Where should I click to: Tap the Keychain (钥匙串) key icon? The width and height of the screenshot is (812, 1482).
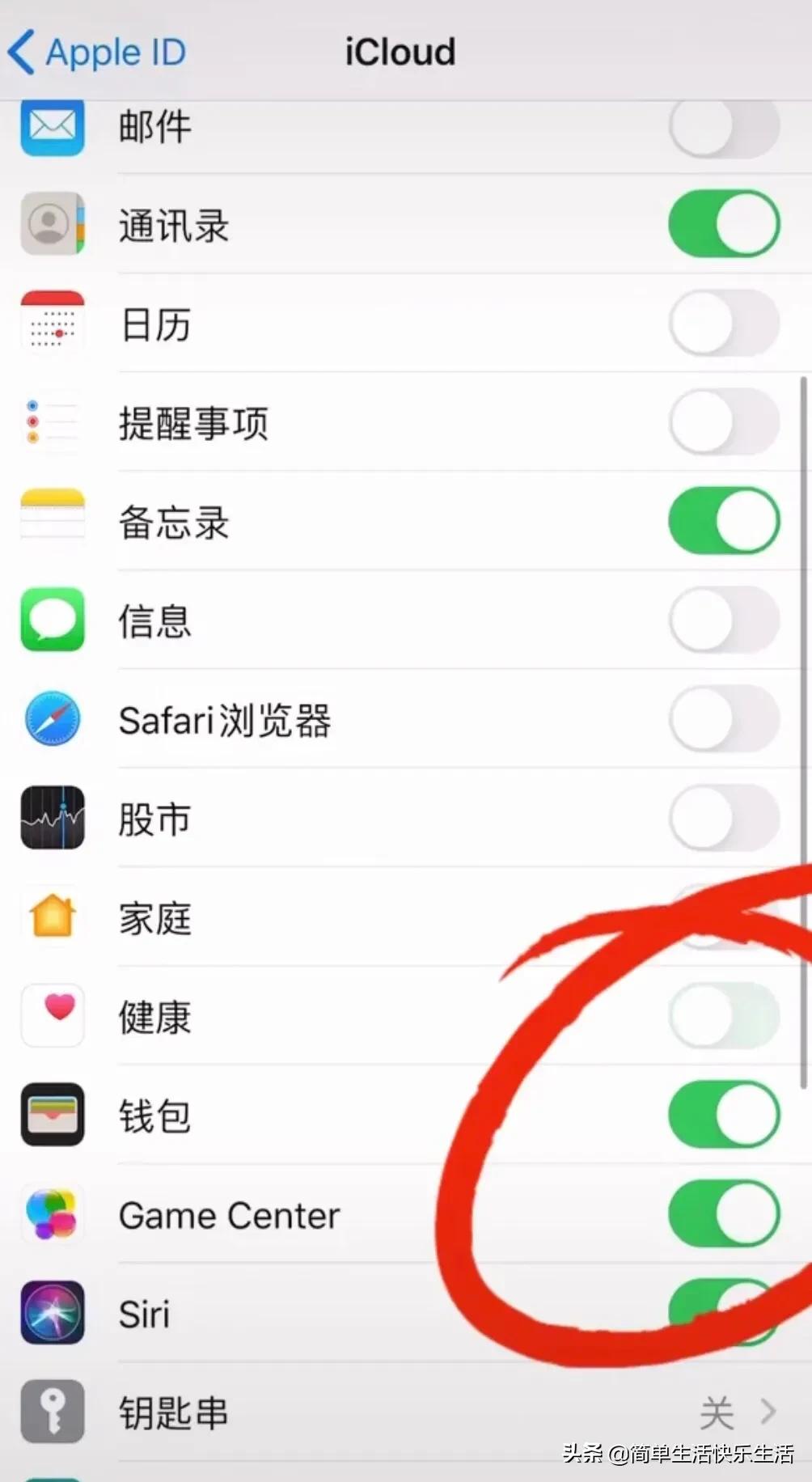point(51,1412)
